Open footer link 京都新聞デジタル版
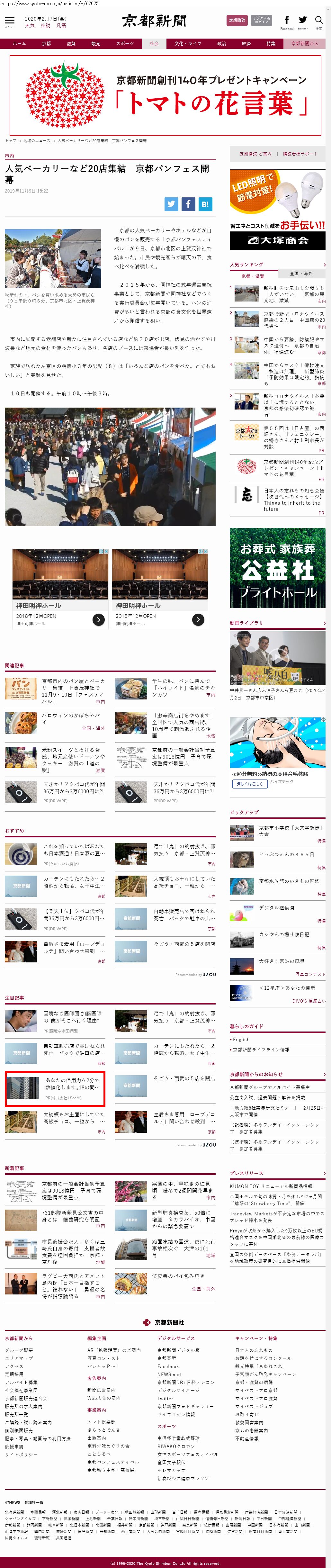The image size is (331, 1568). point(178,1350)
